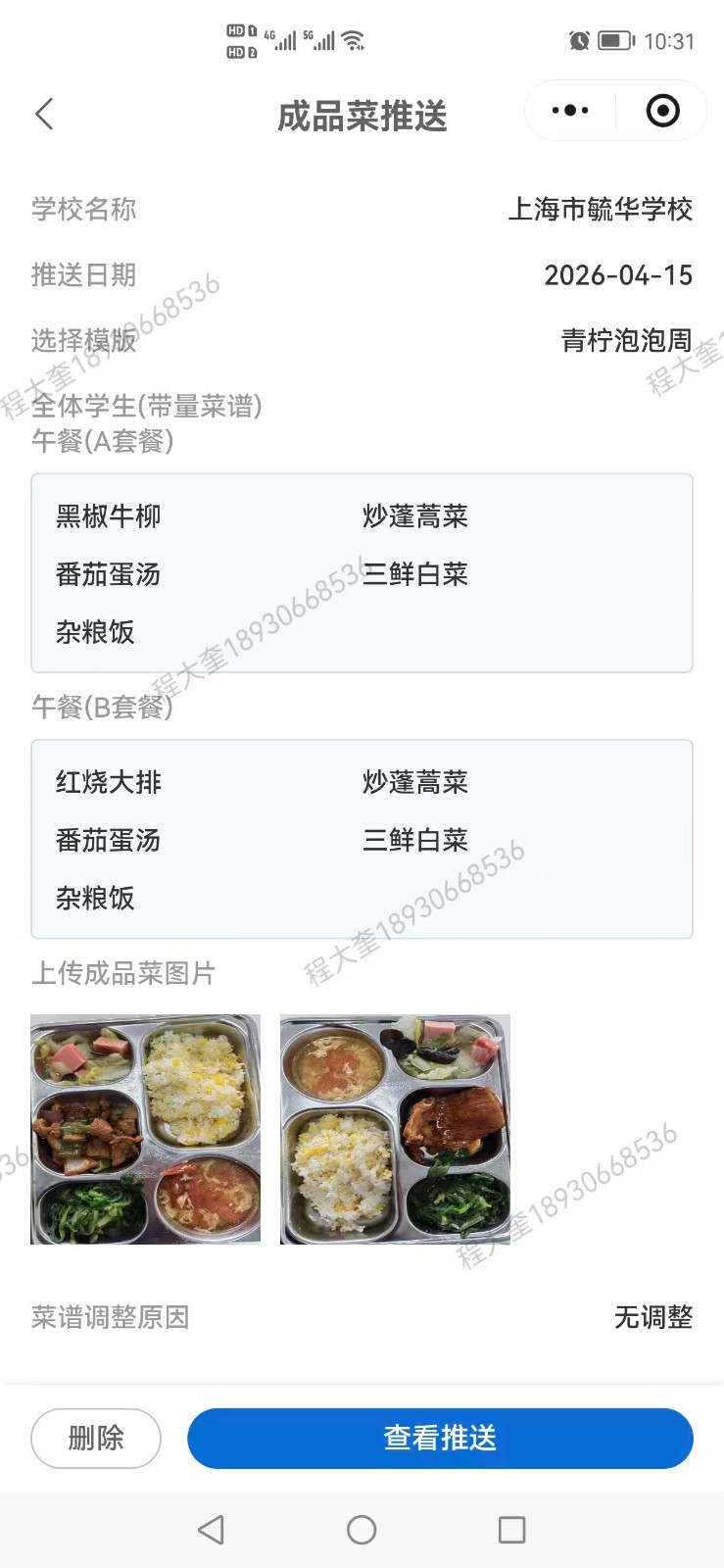This screenshot has width=724, height=1568.
Task: Tap the system home button
Action: tap(362, 1530)
